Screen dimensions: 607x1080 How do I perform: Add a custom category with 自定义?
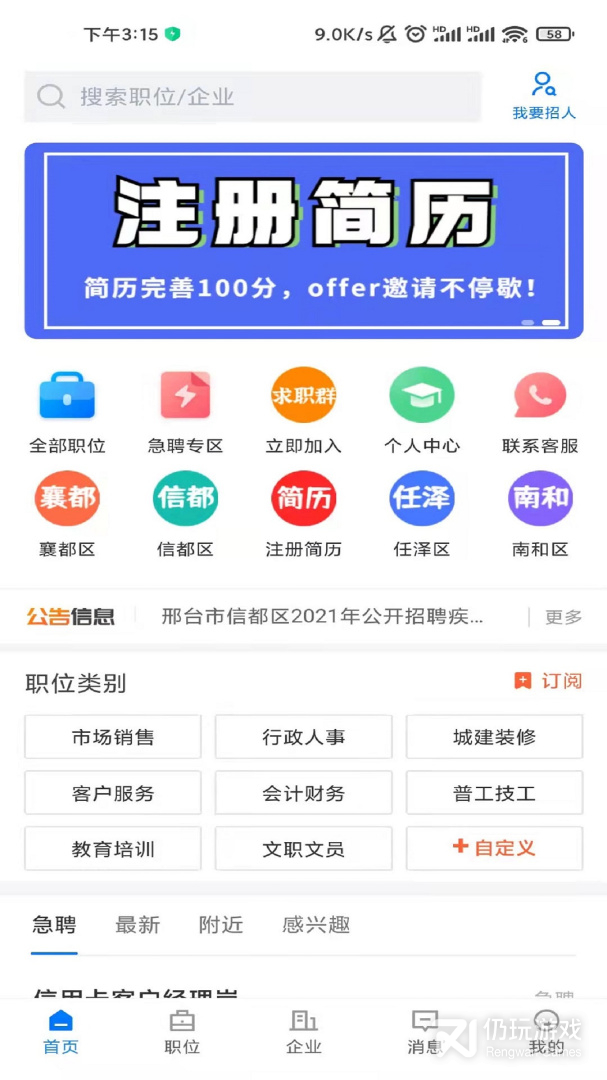pos(494,848)
